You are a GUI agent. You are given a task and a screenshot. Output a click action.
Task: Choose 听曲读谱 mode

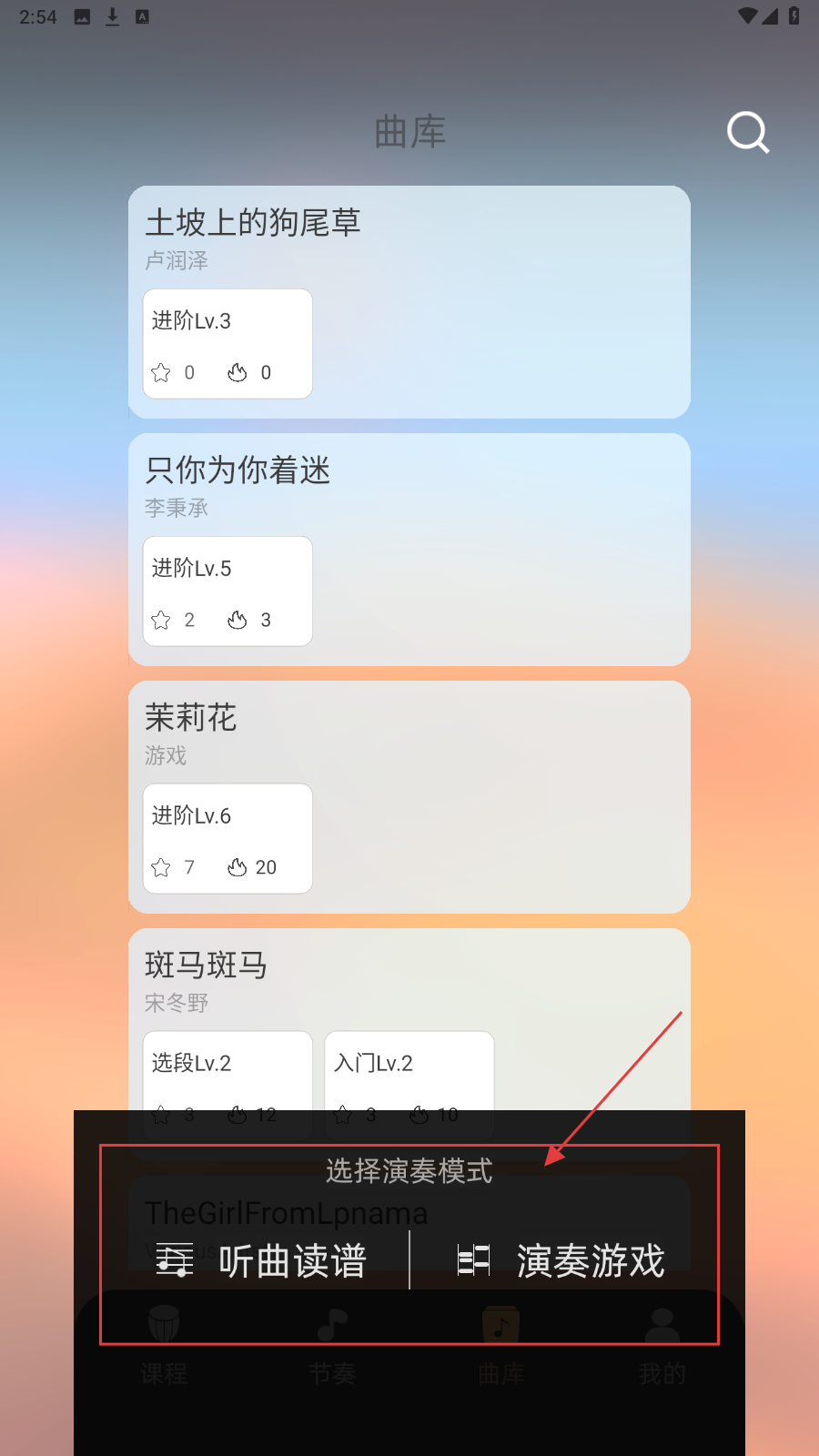coord(262,1261)
